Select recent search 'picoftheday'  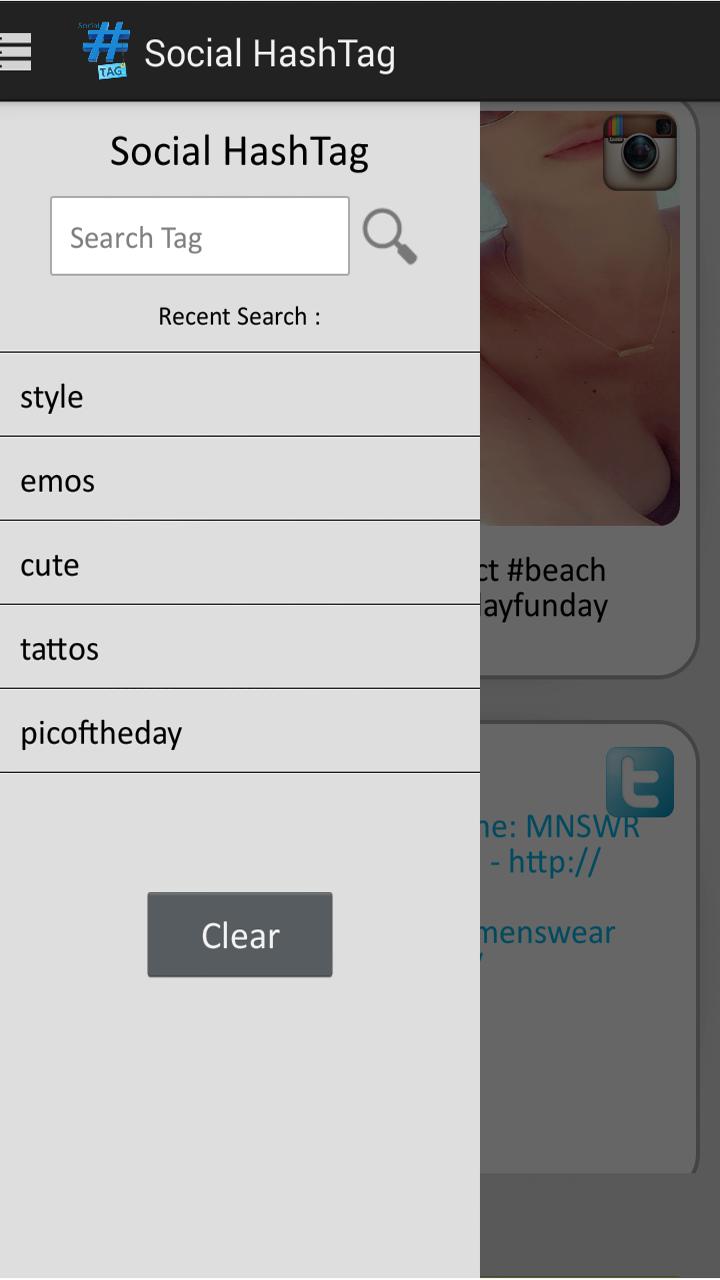tap(240, 732)
